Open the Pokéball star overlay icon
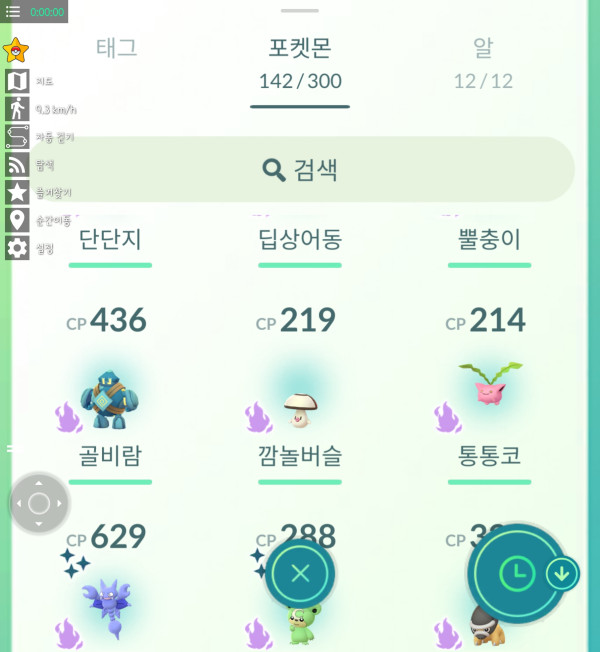Screen dimensions: 600x652 tap(16, 50)
